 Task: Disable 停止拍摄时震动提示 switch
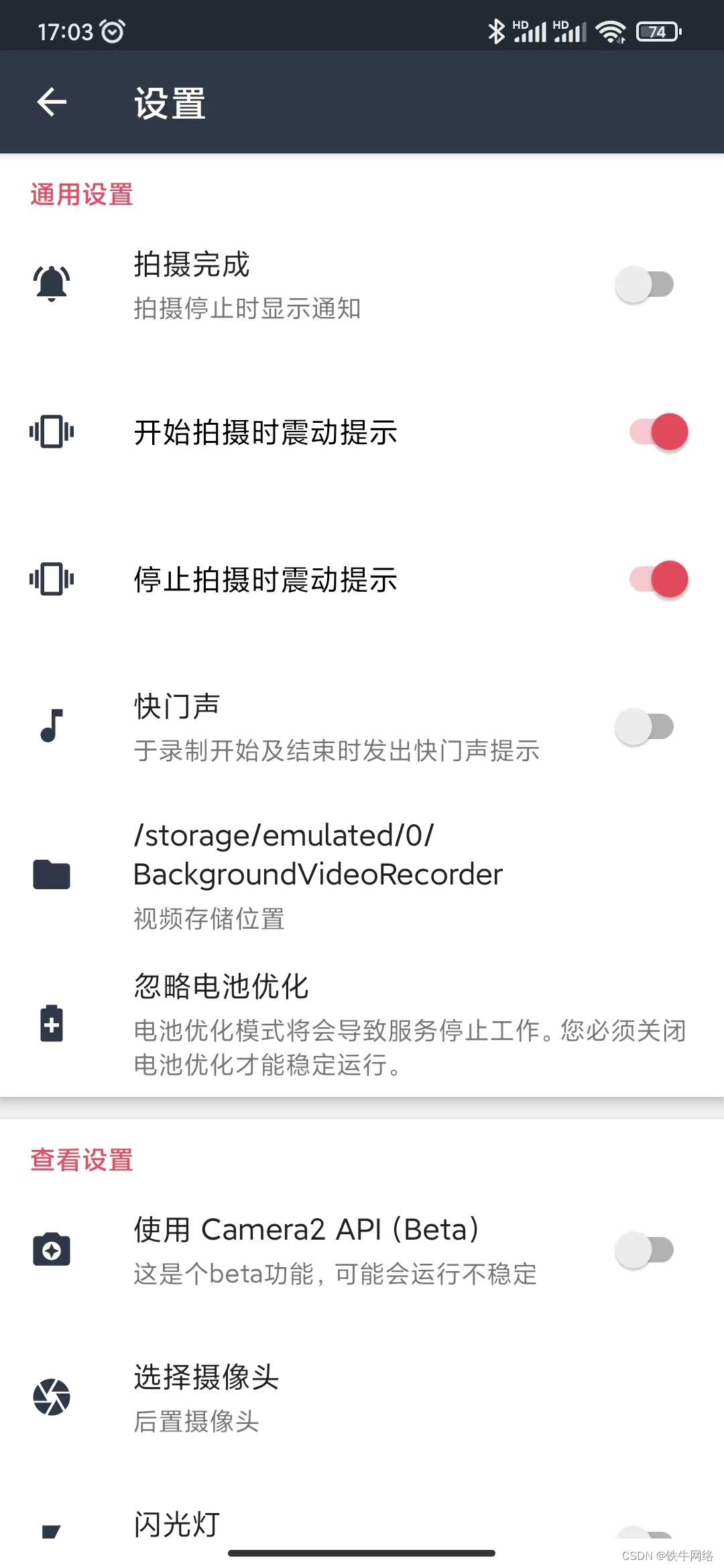pyautogui.click(x=658, y=580)
